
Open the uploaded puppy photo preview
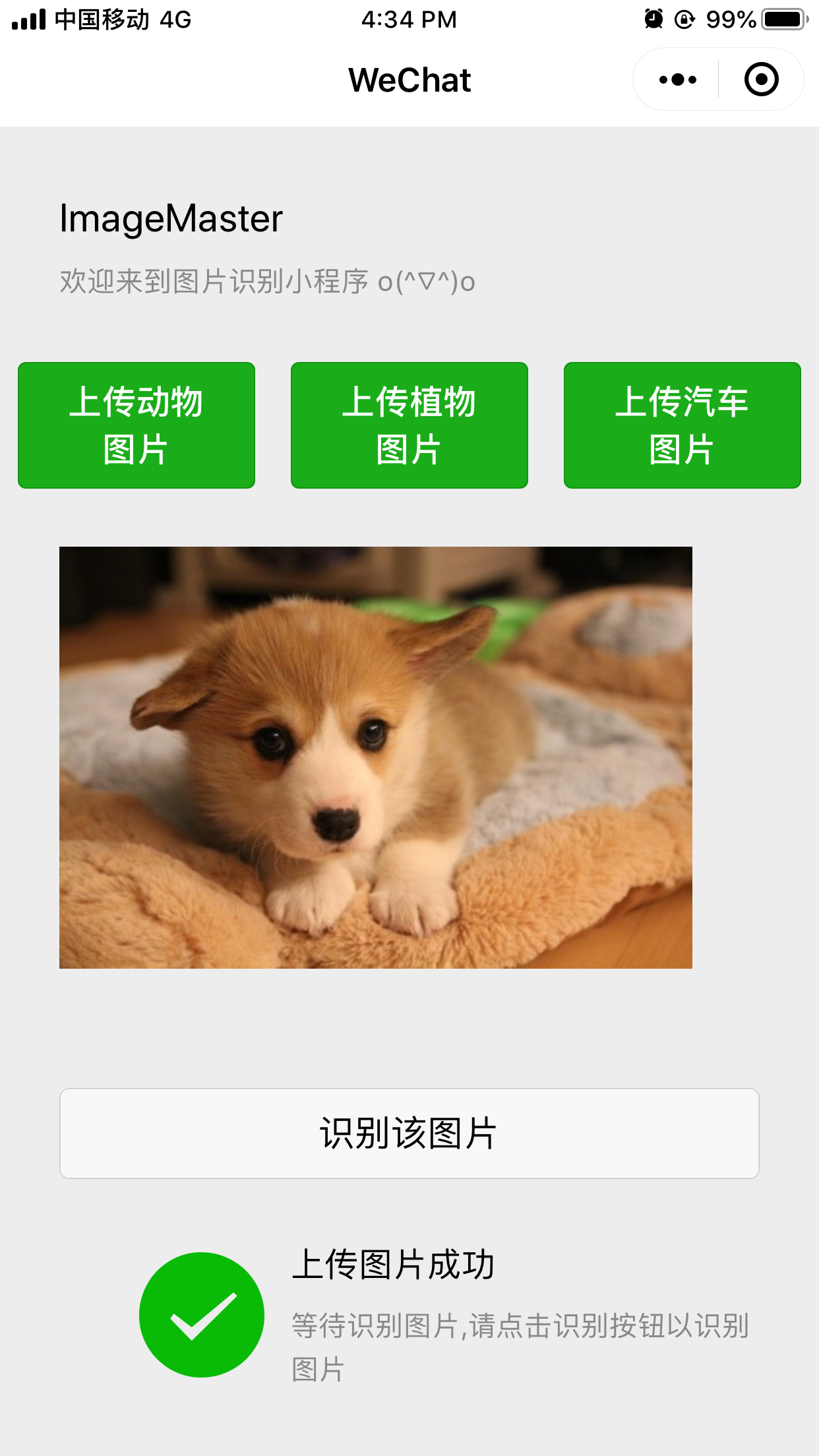point(376,757)
